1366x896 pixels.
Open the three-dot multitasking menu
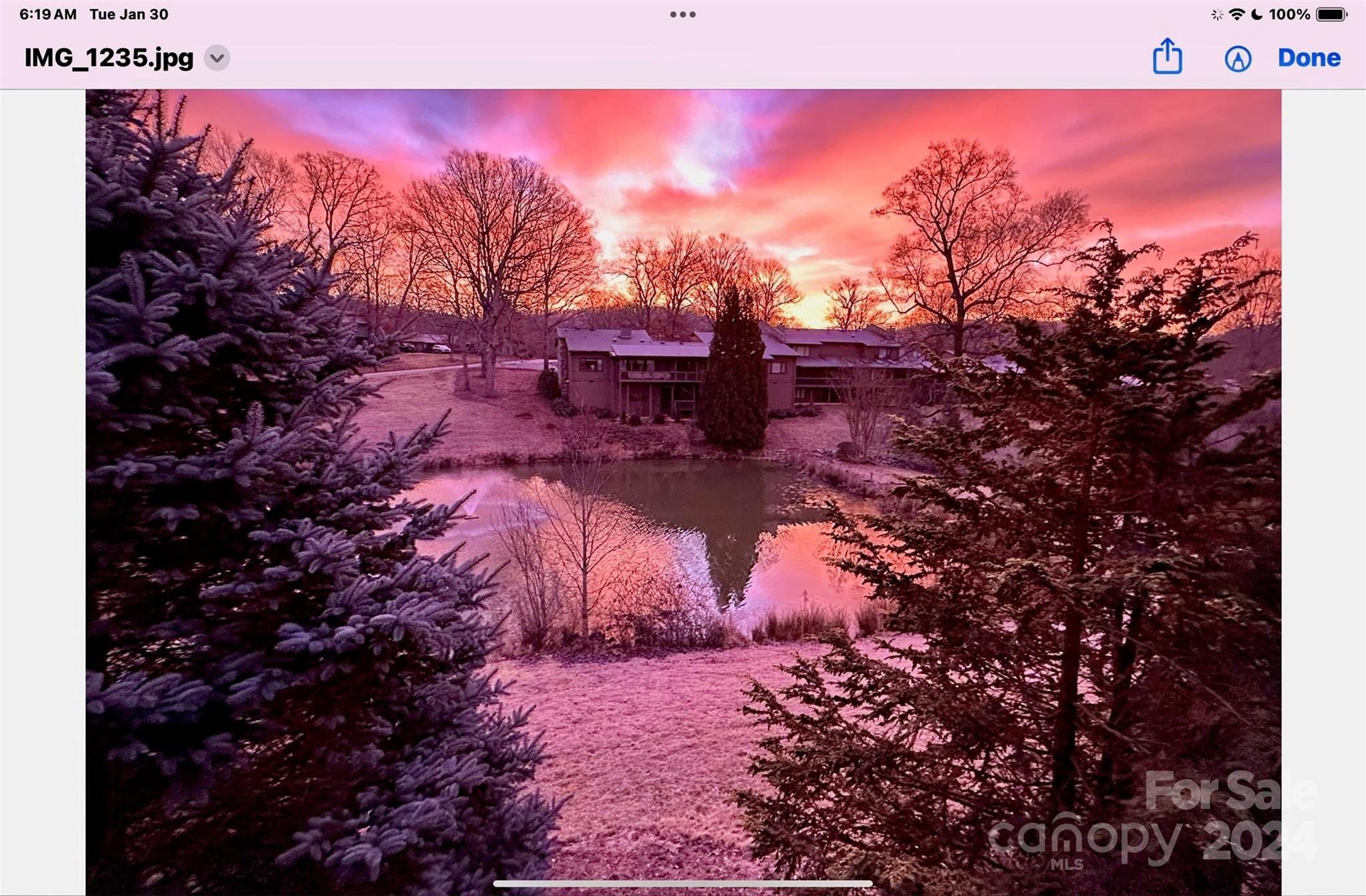click(x=682, y=14)
